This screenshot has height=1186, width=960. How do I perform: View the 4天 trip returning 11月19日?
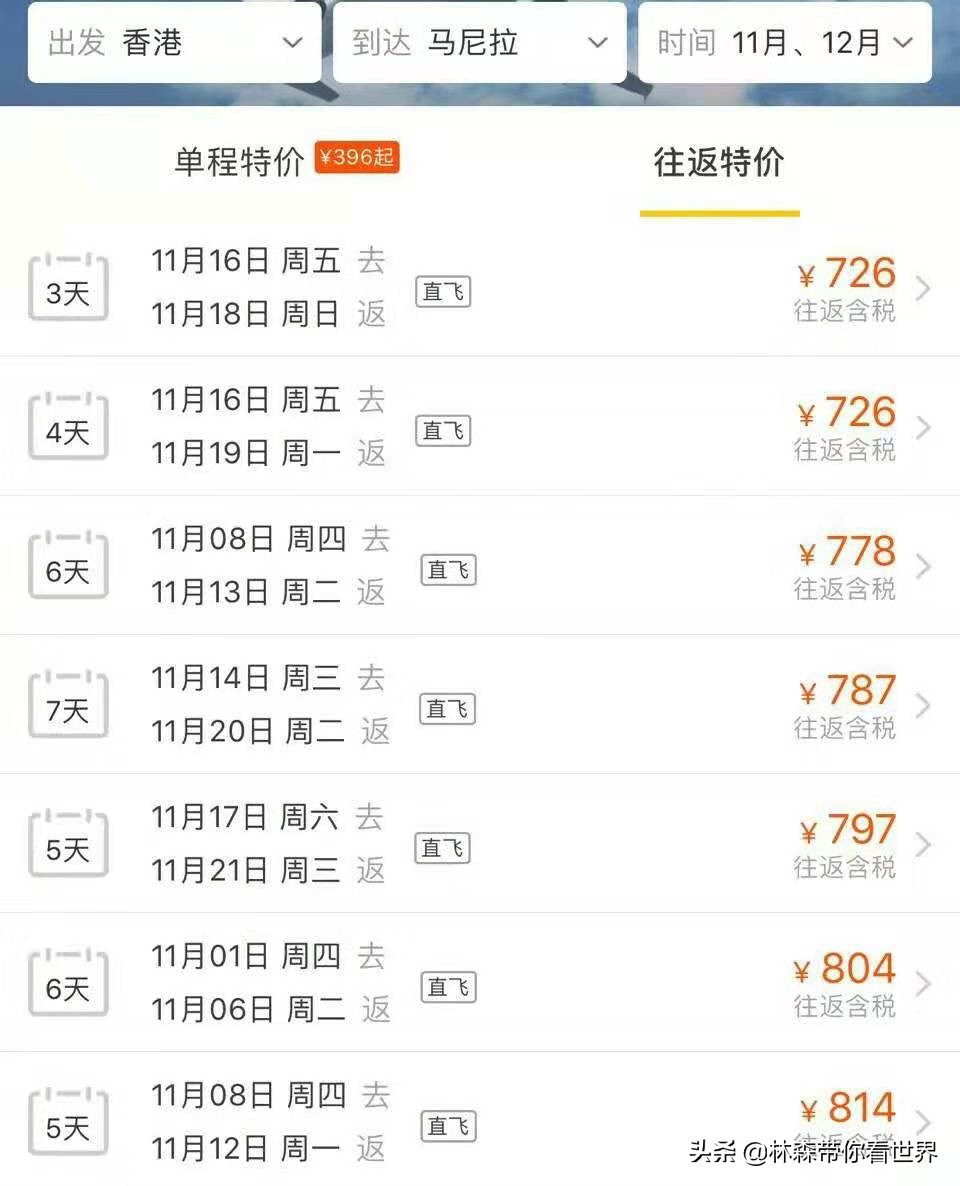(480, 428)
